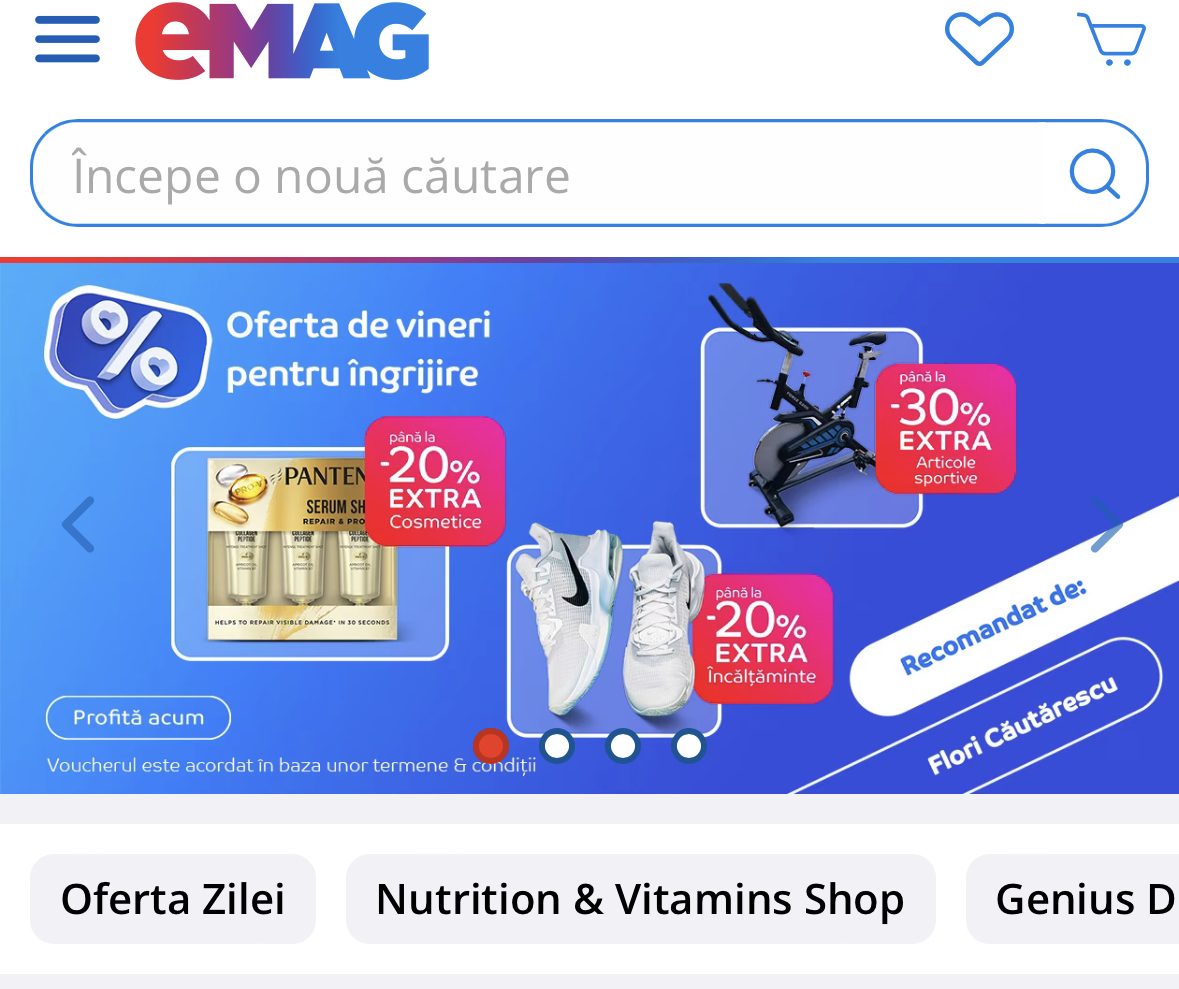
Task: Go to the next banner slide
Action: coord(1106,524)
